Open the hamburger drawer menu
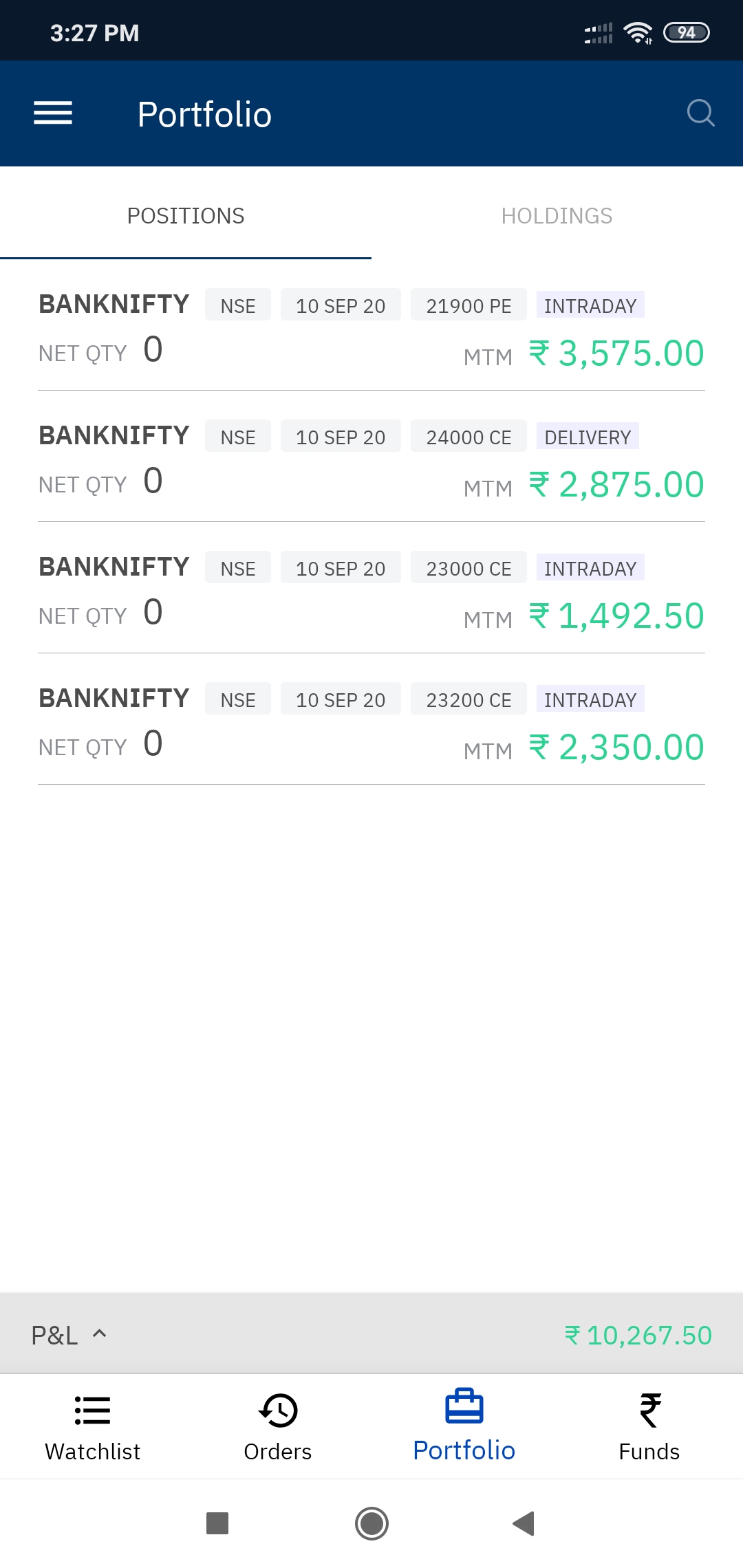 tap(53, 113)
